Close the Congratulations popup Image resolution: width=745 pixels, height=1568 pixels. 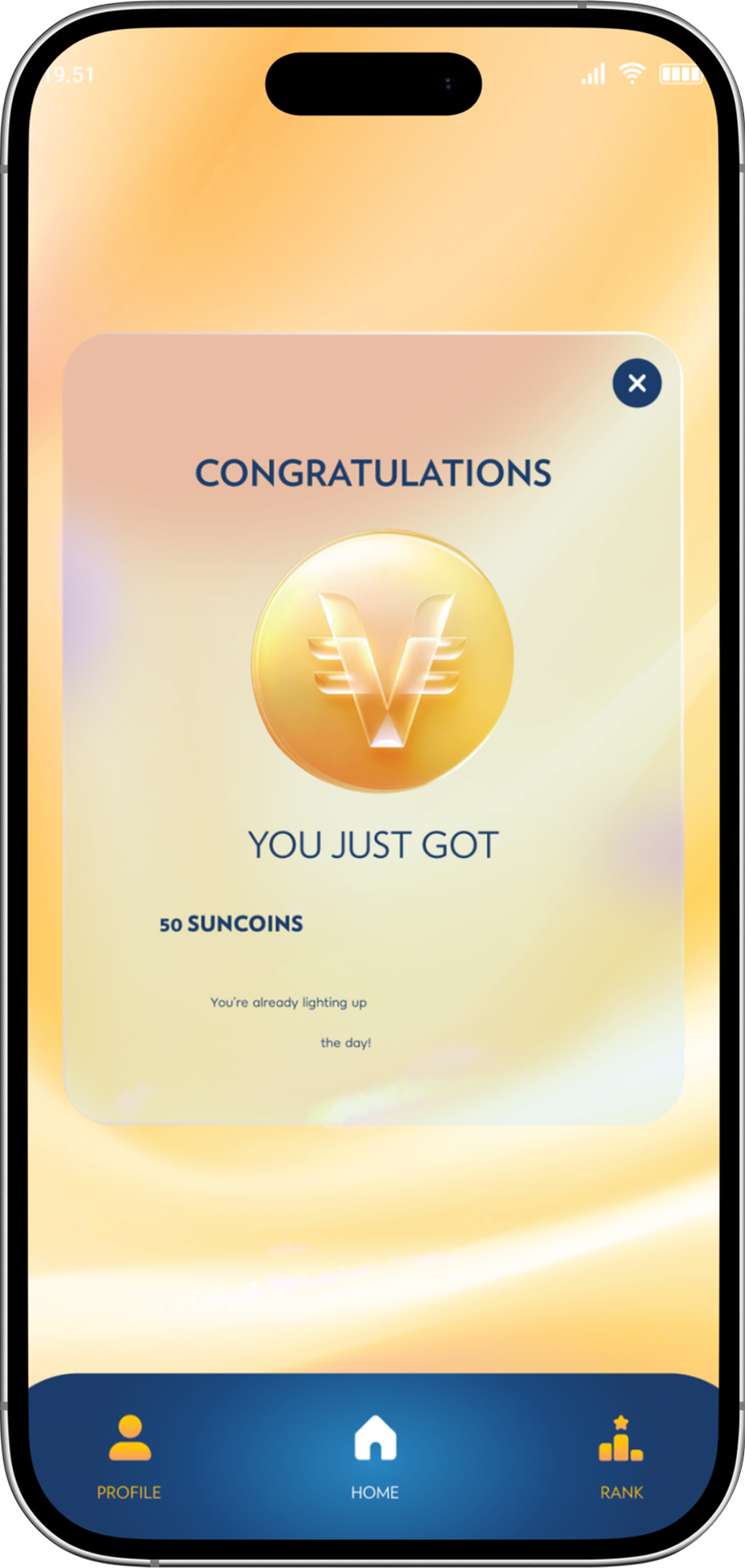point(637,383)
